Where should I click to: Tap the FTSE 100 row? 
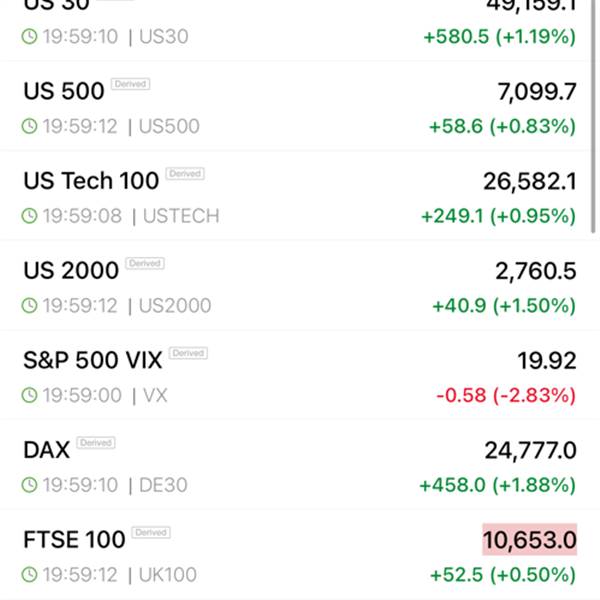pyautogui.click(x=300, y=555)
